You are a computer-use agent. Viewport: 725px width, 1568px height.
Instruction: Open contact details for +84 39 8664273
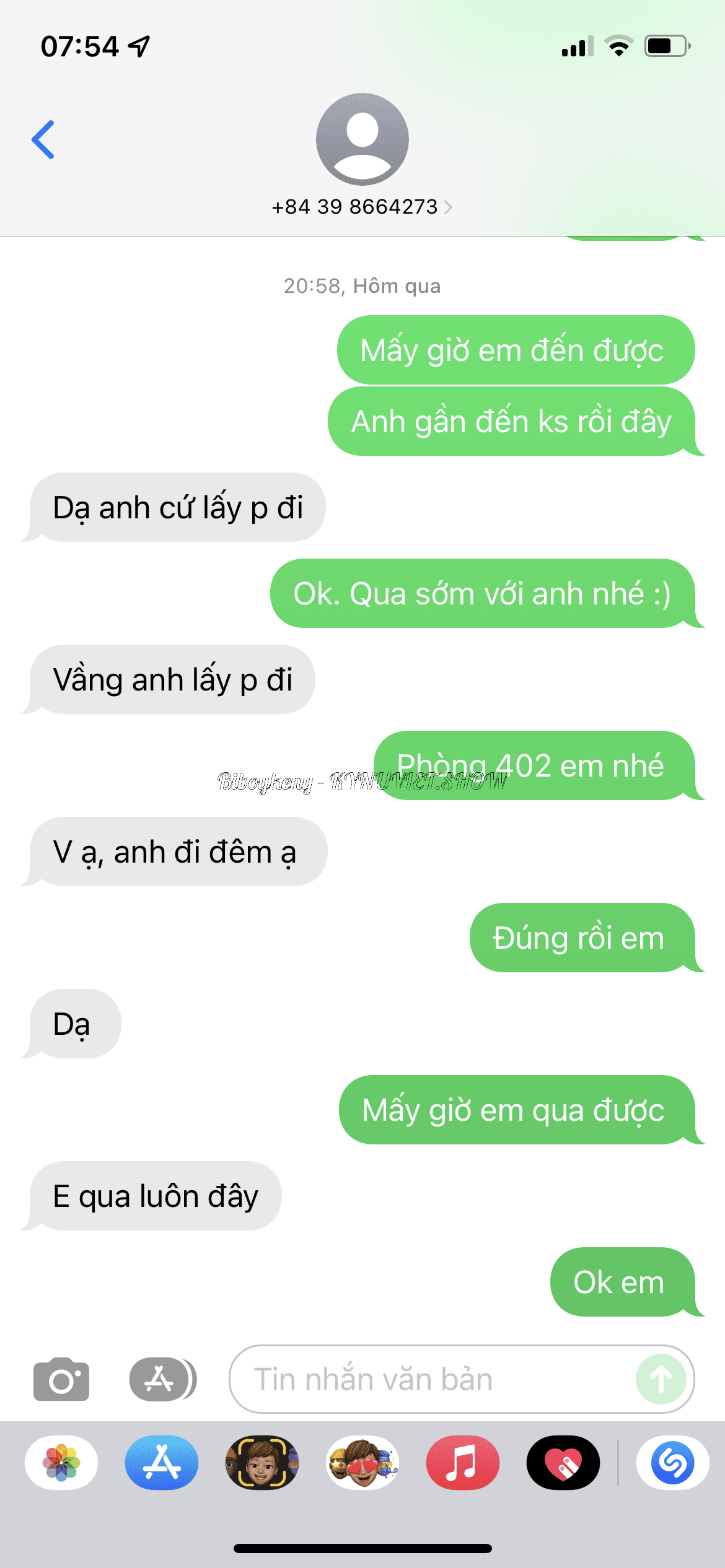coord(362,206)
